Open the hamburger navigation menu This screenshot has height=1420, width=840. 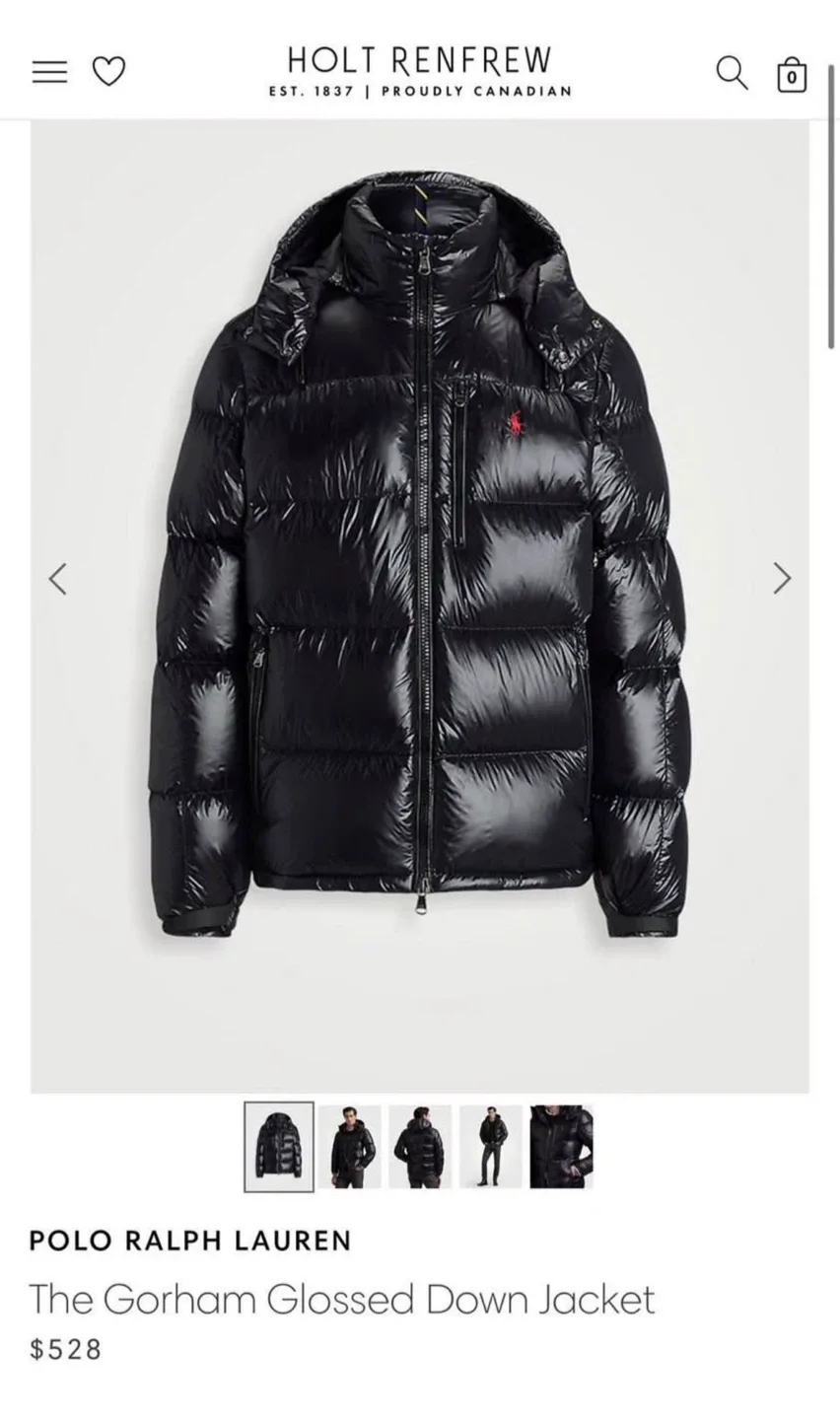(49, 69)
